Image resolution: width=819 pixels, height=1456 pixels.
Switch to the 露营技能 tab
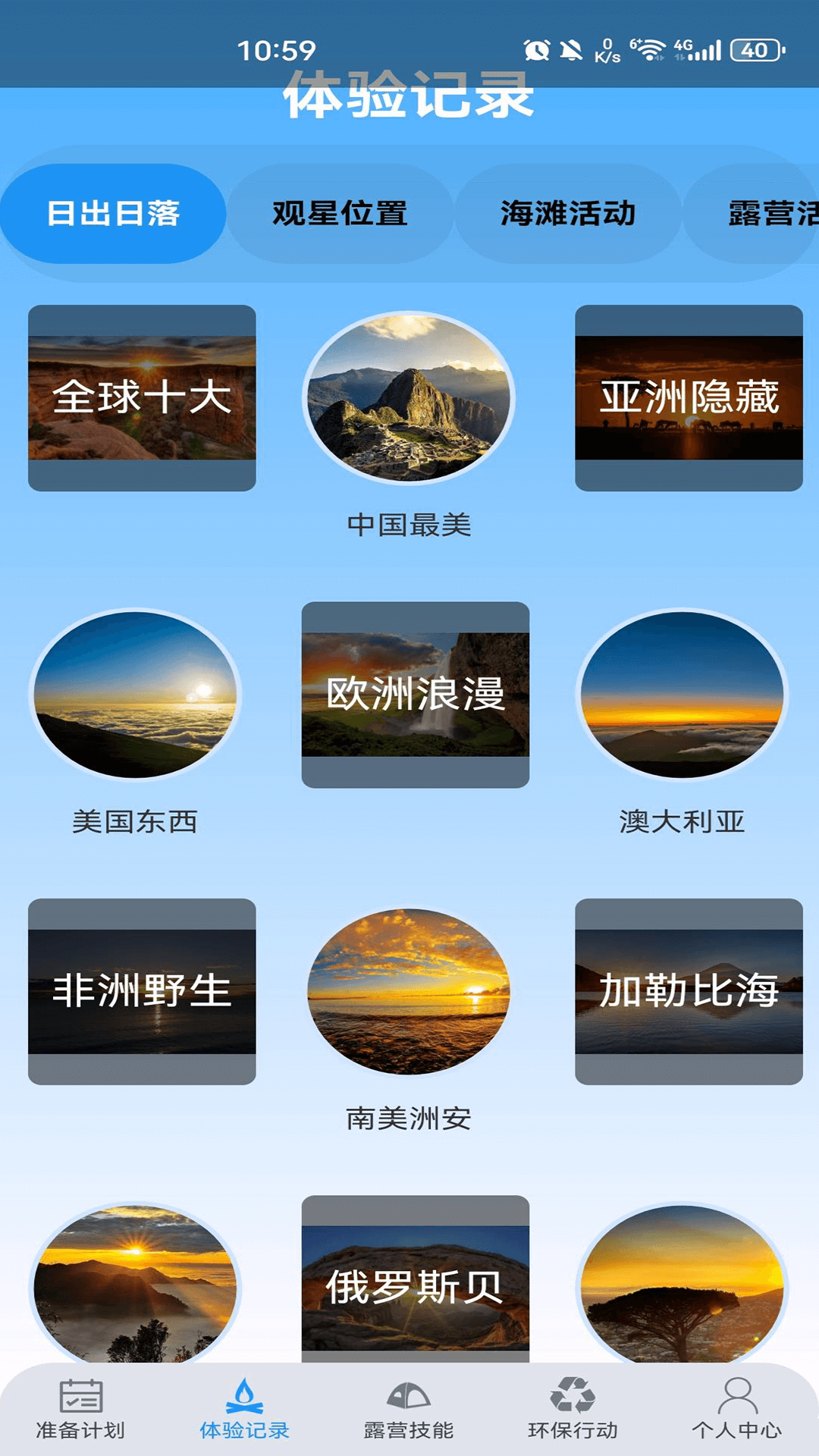(x=409, y=1409)
